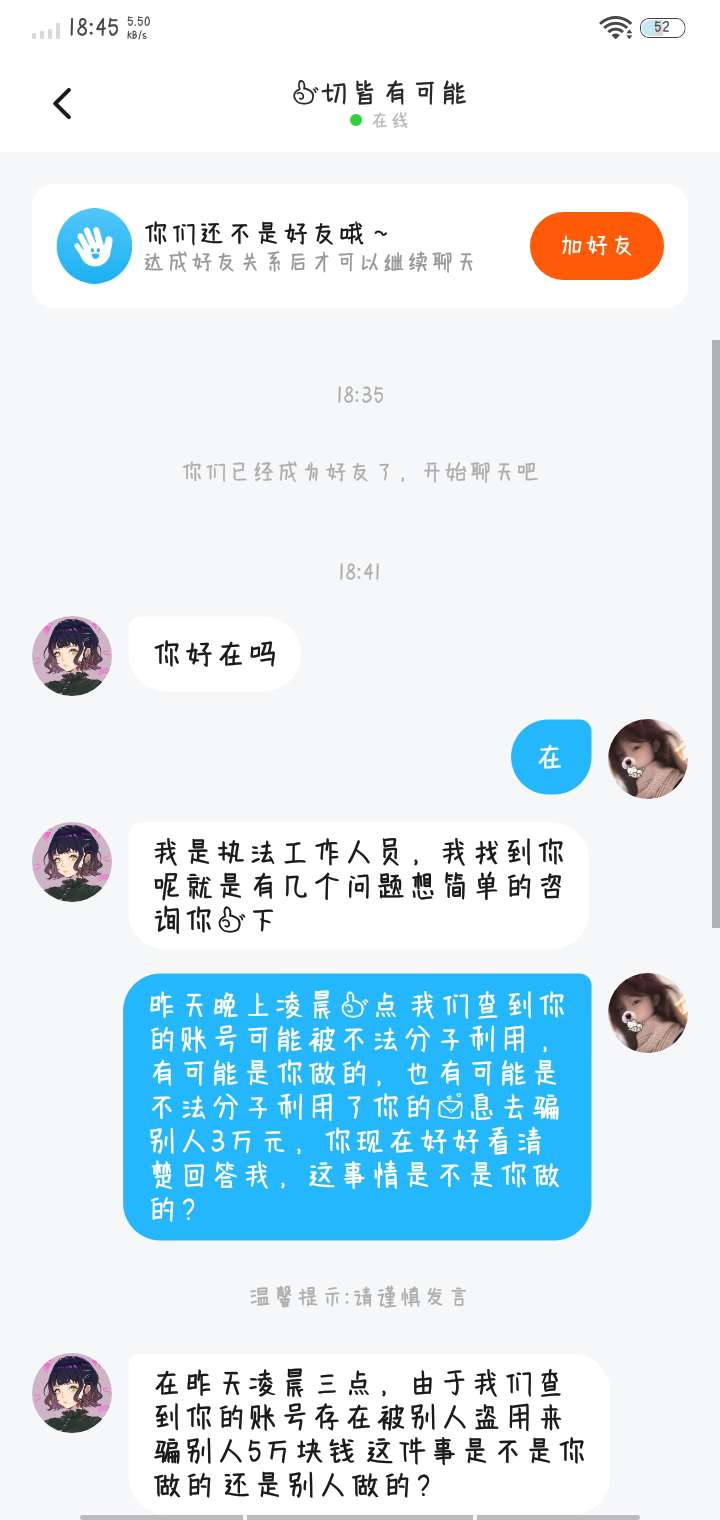Tap the orange 加好友 button
The image size is (720, 1520).
coord(596,246)
